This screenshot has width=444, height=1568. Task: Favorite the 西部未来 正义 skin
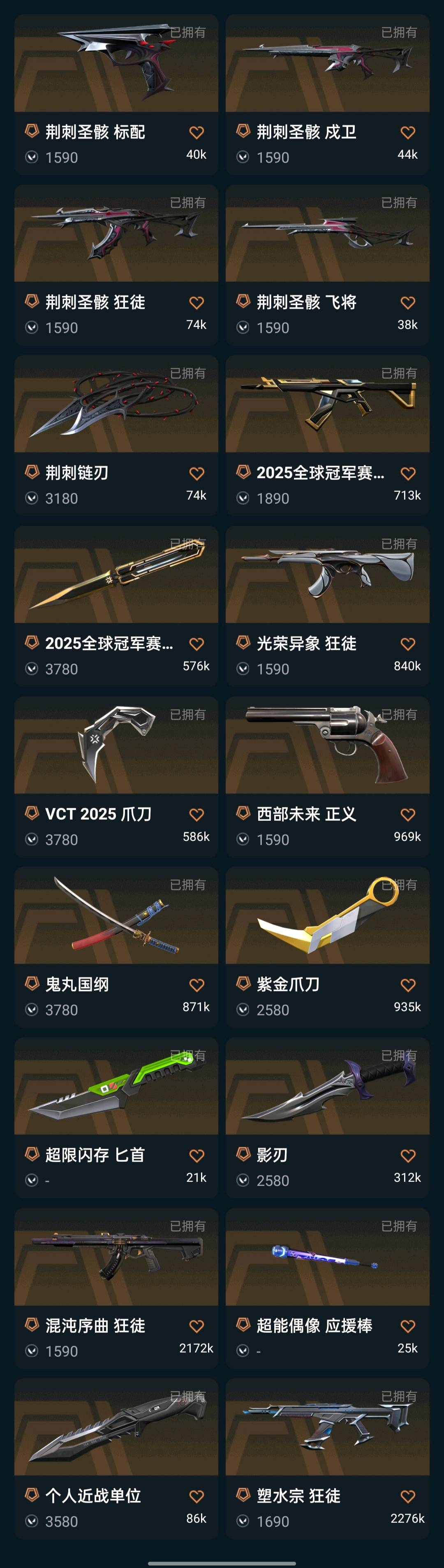point(407,815)
